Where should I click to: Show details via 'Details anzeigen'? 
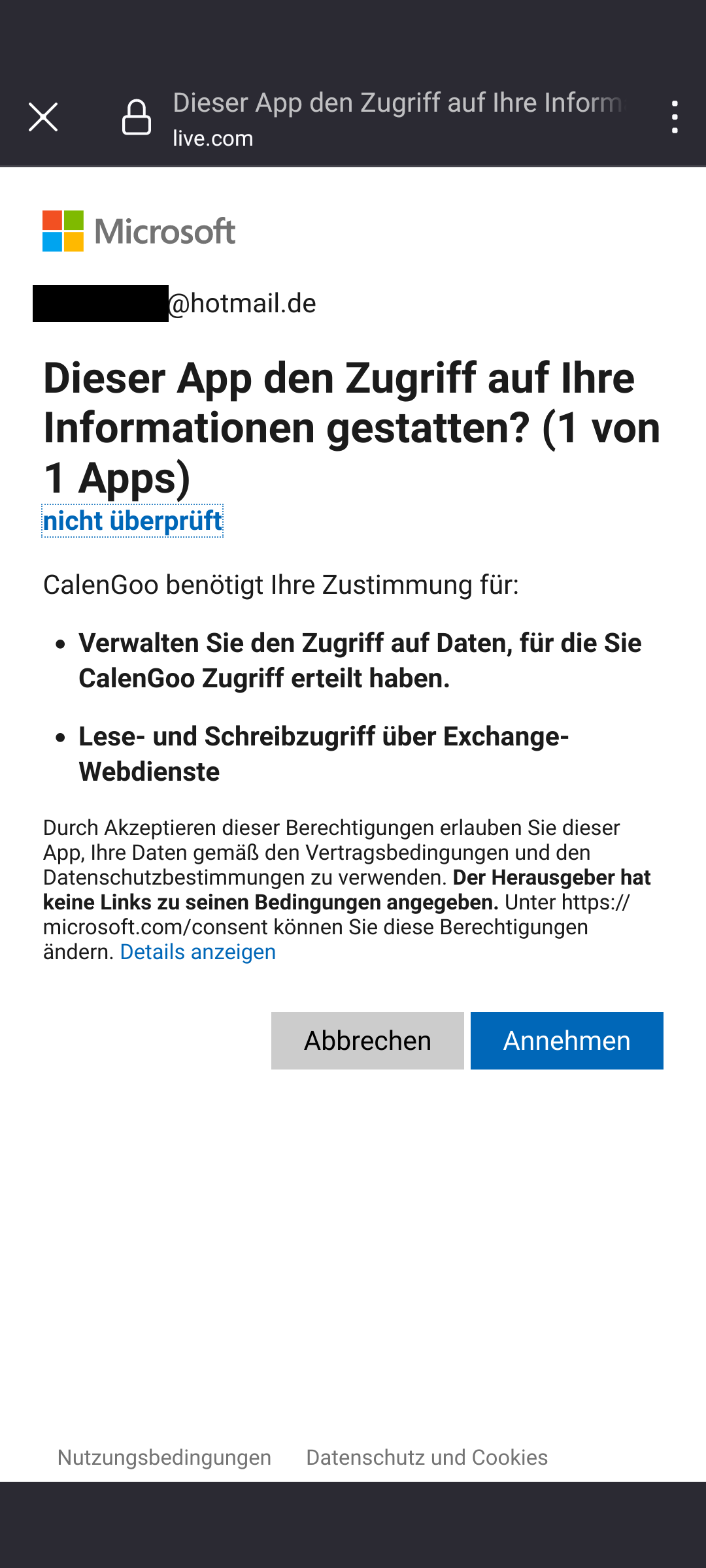tap(198, 952)
